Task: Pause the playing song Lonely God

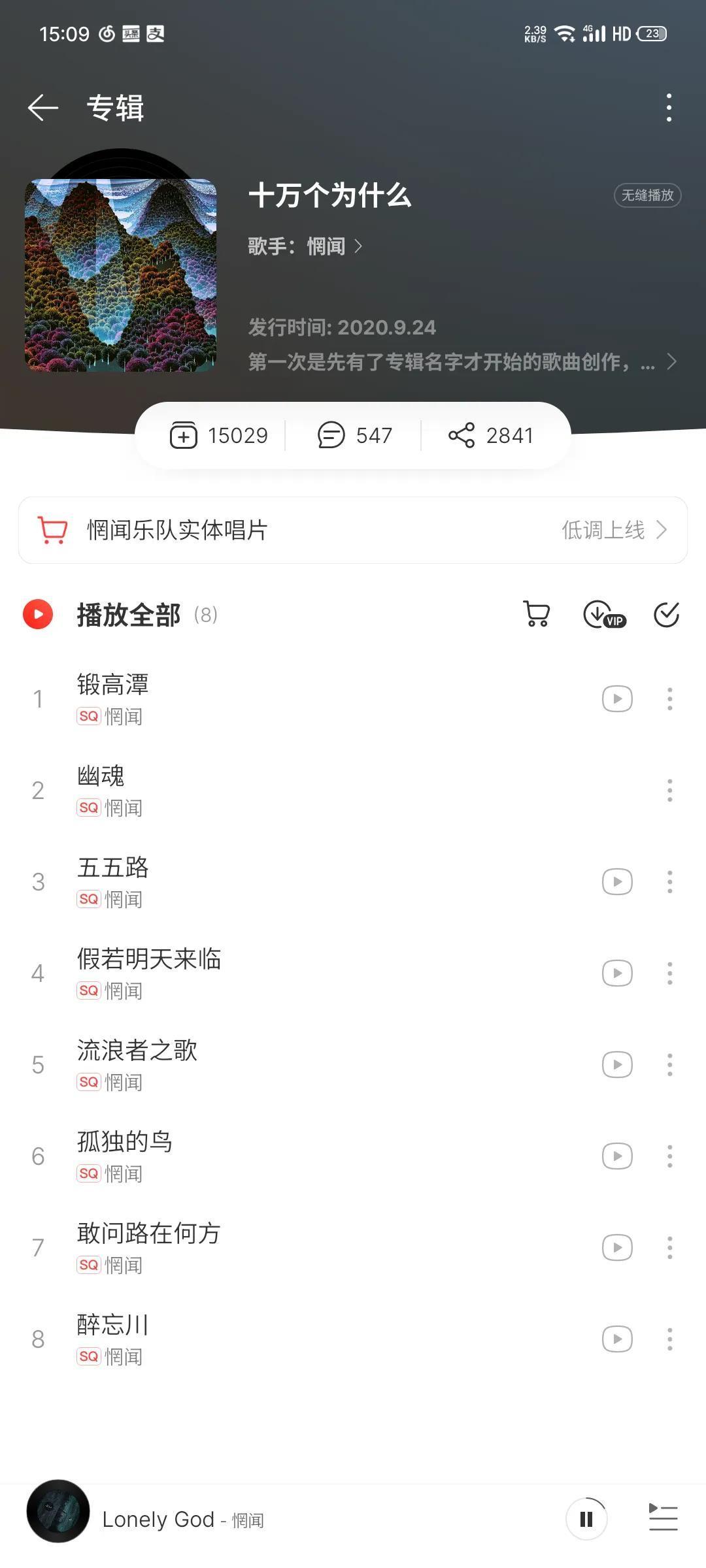Action: click(586, 1520)
